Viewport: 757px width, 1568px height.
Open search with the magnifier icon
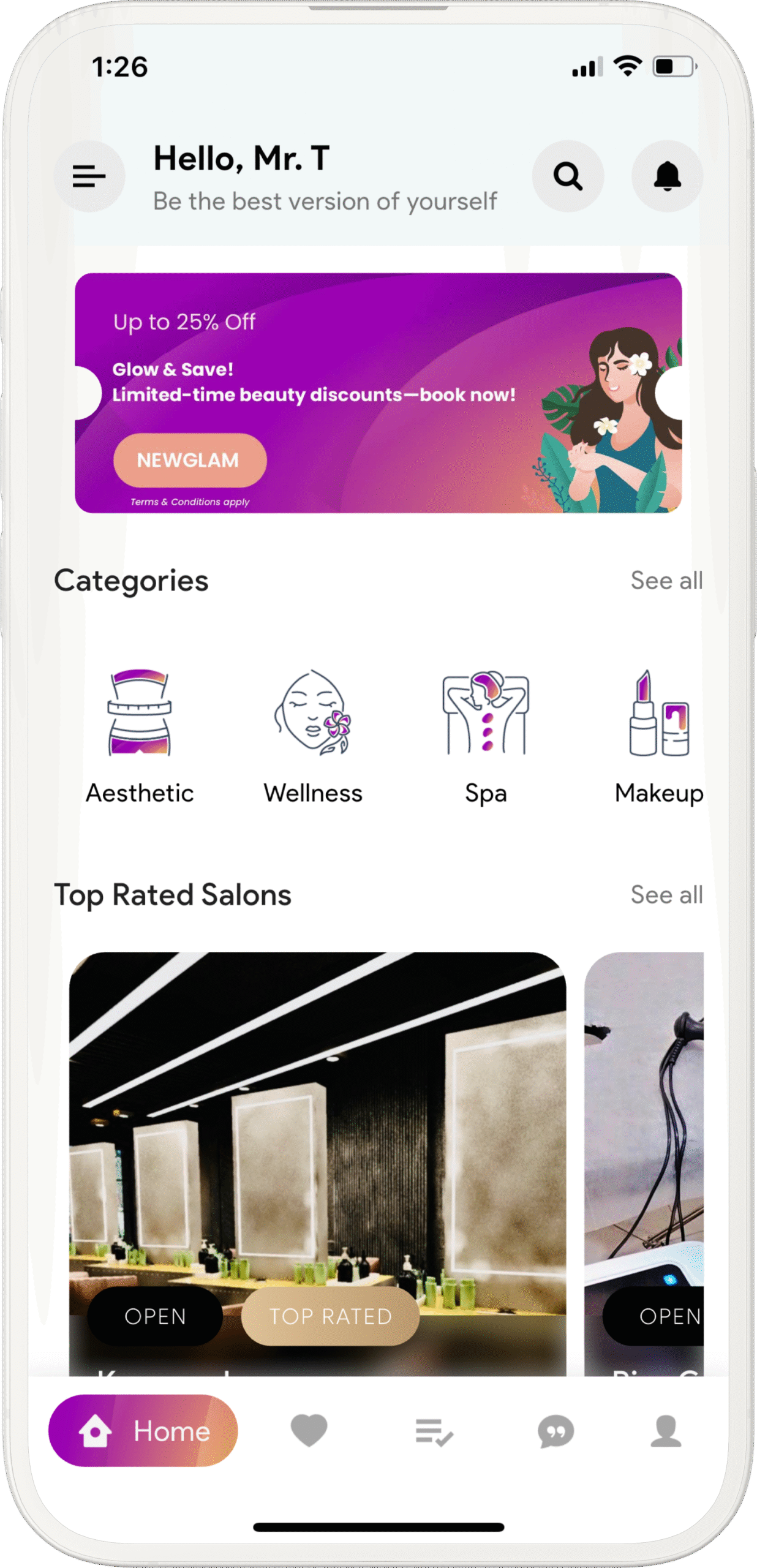point(568,176)
